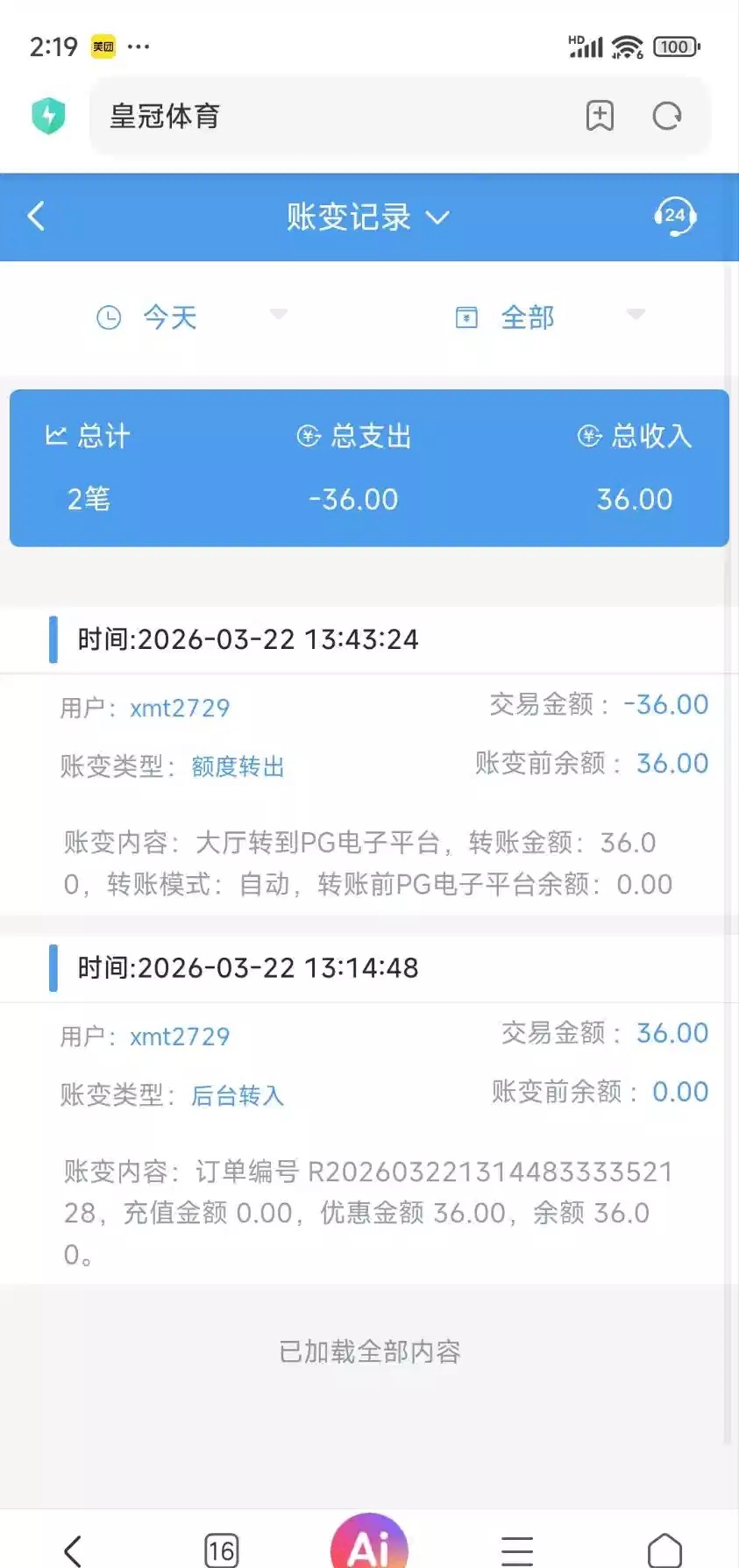Open the browser hamburger menu
This screenshot has width=739, height=1568.
coord(516,1550)
